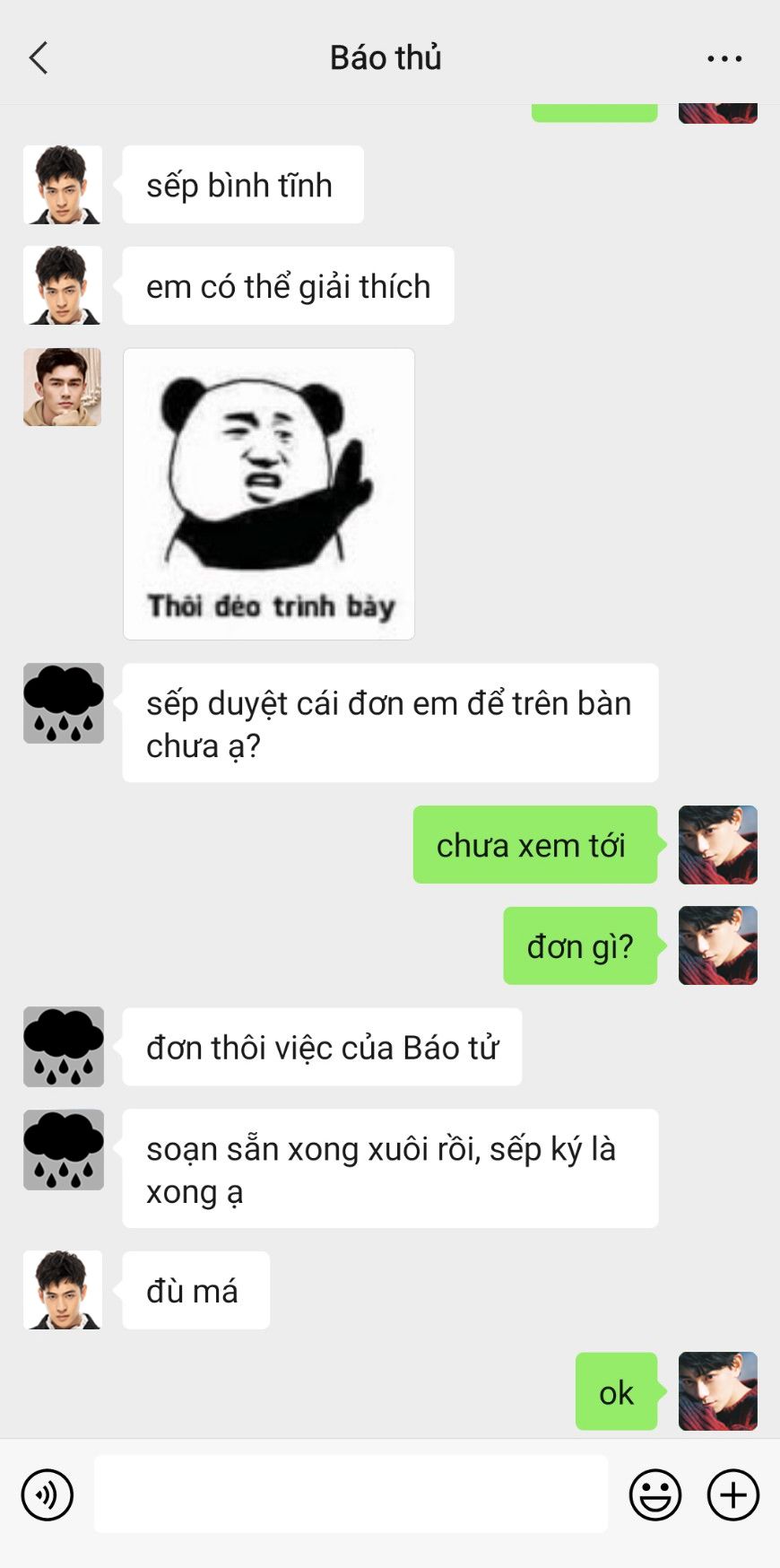Tap the avatar beside "sếp bình tĩnh"
Screen dimensions: 780x1568
point(63,185)
